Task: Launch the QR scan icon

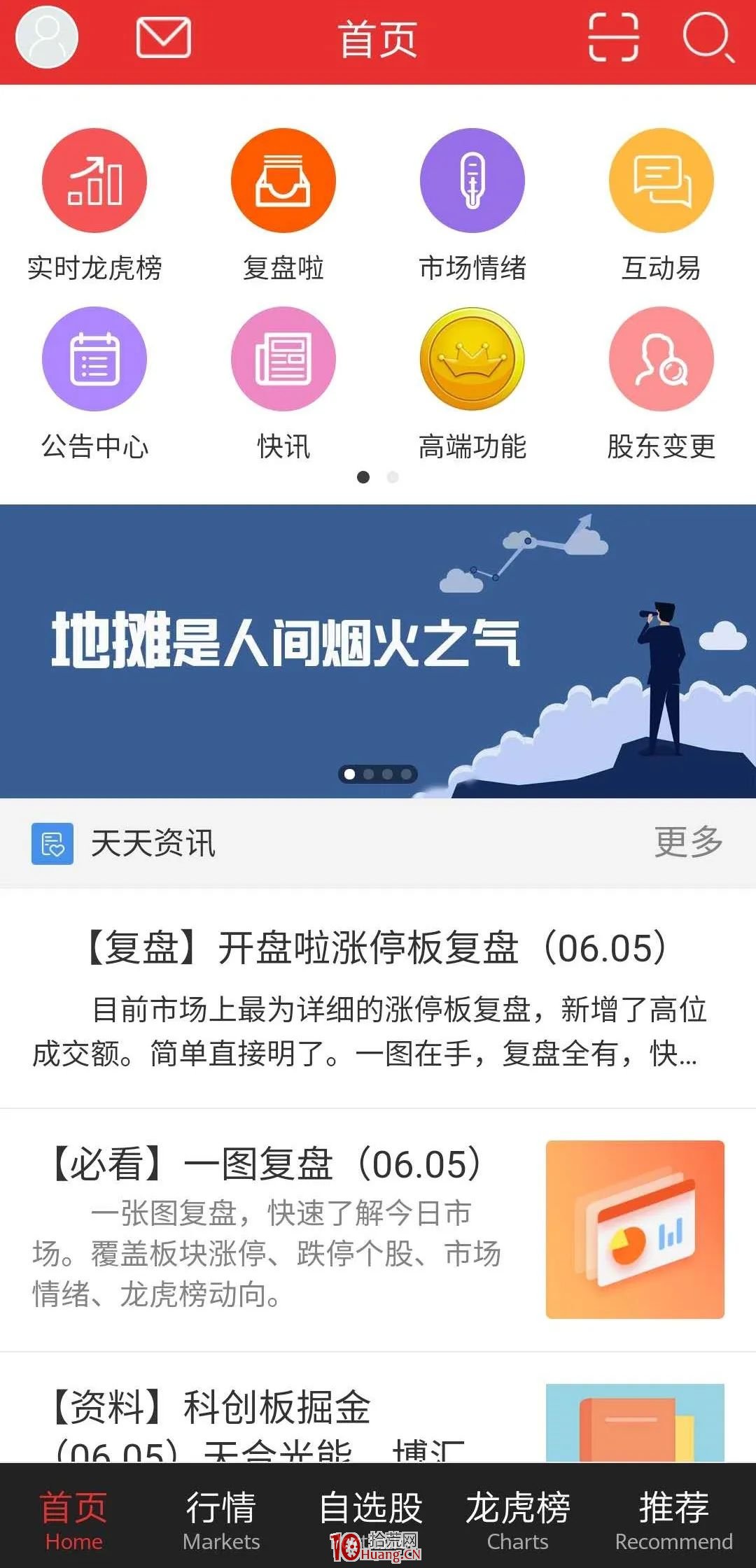Action: point(613,37)
